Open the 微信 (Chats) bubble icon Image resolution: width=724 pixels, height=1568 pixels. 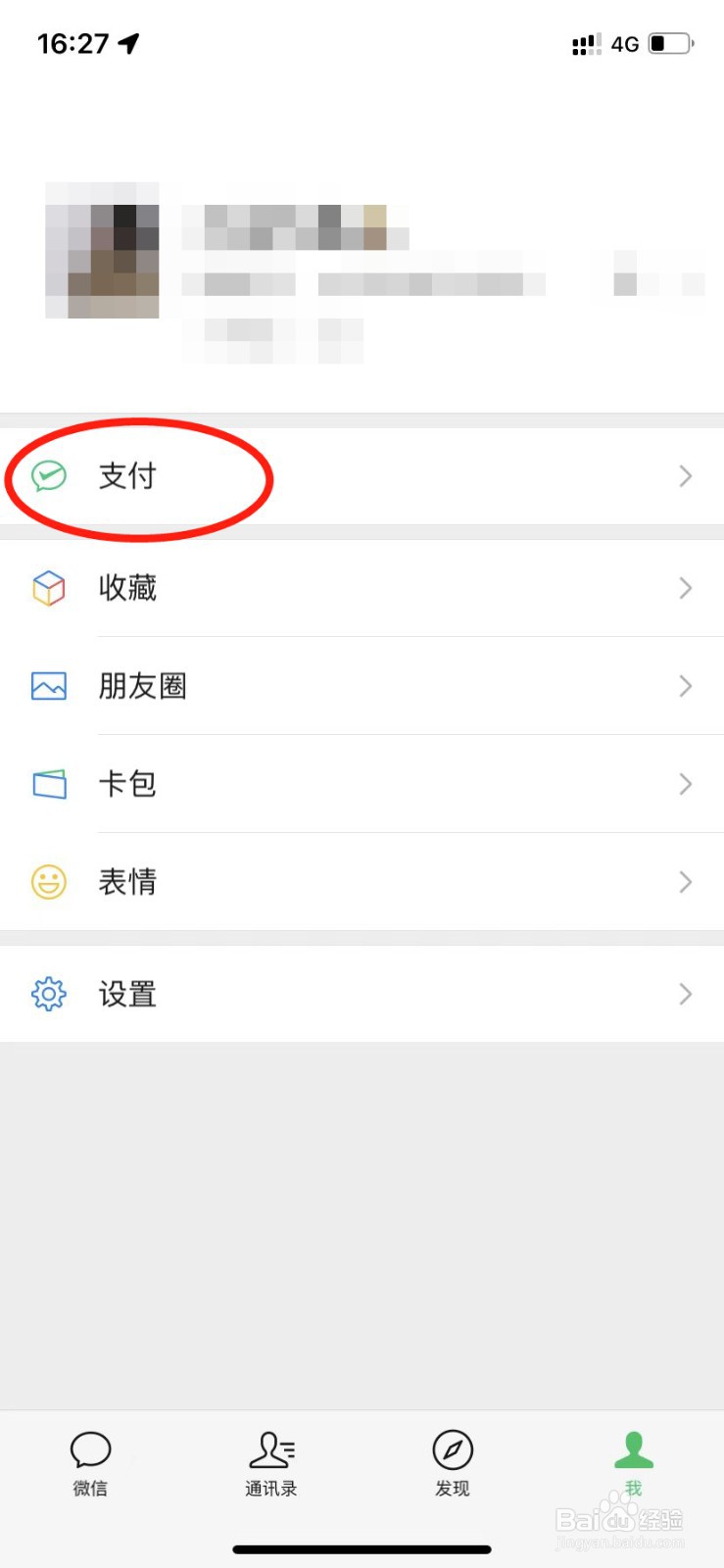(90, 1449)
